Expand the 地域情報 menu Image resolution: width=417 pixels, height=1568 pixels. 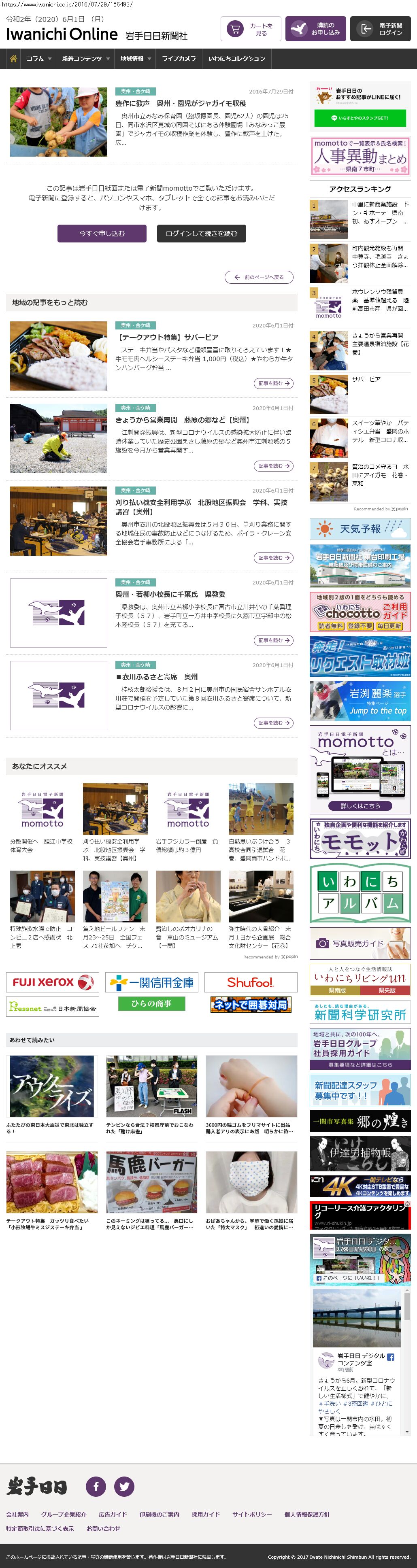click(135, 58)
